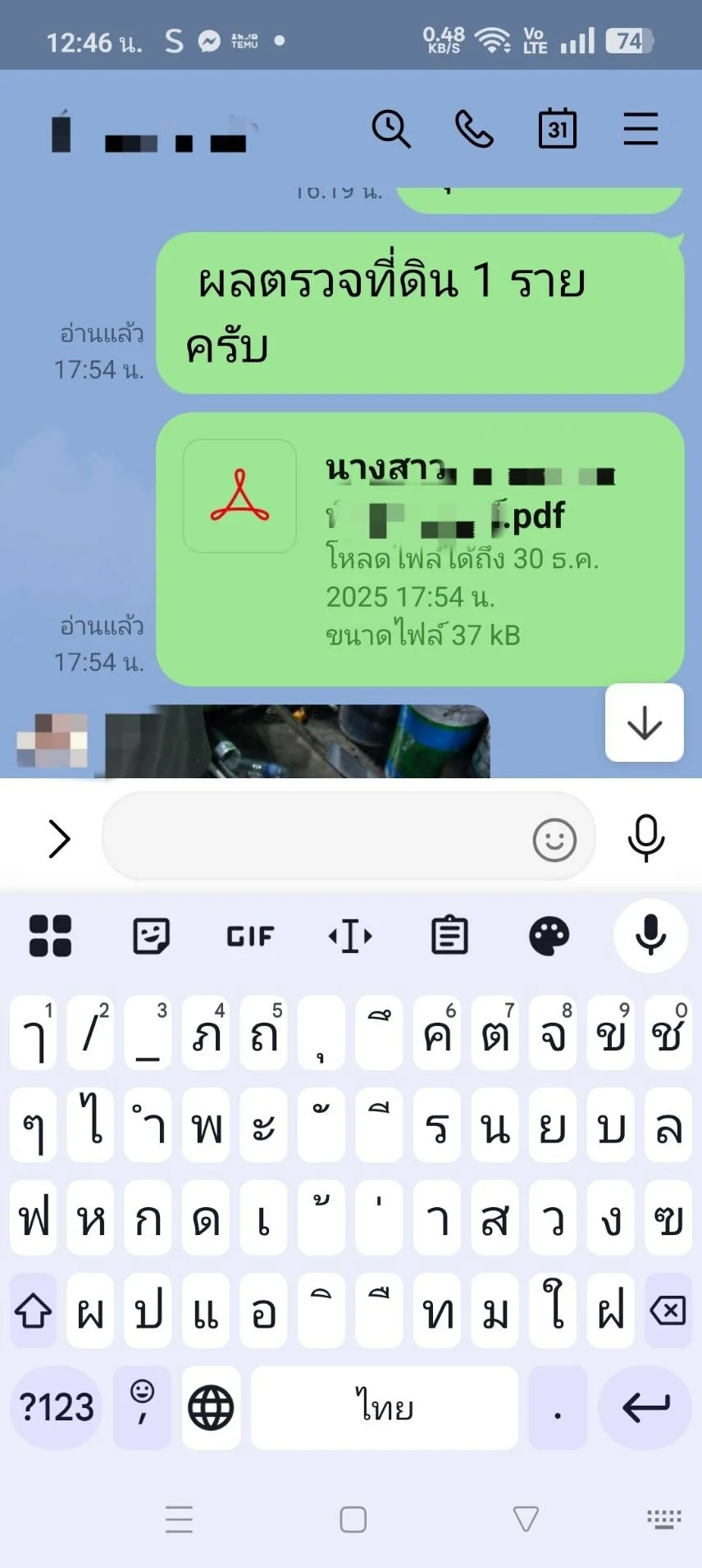The image size is (702, 1568).
Task: Open the keyboard apps grid menu
Action: click(x=51, y=936)
